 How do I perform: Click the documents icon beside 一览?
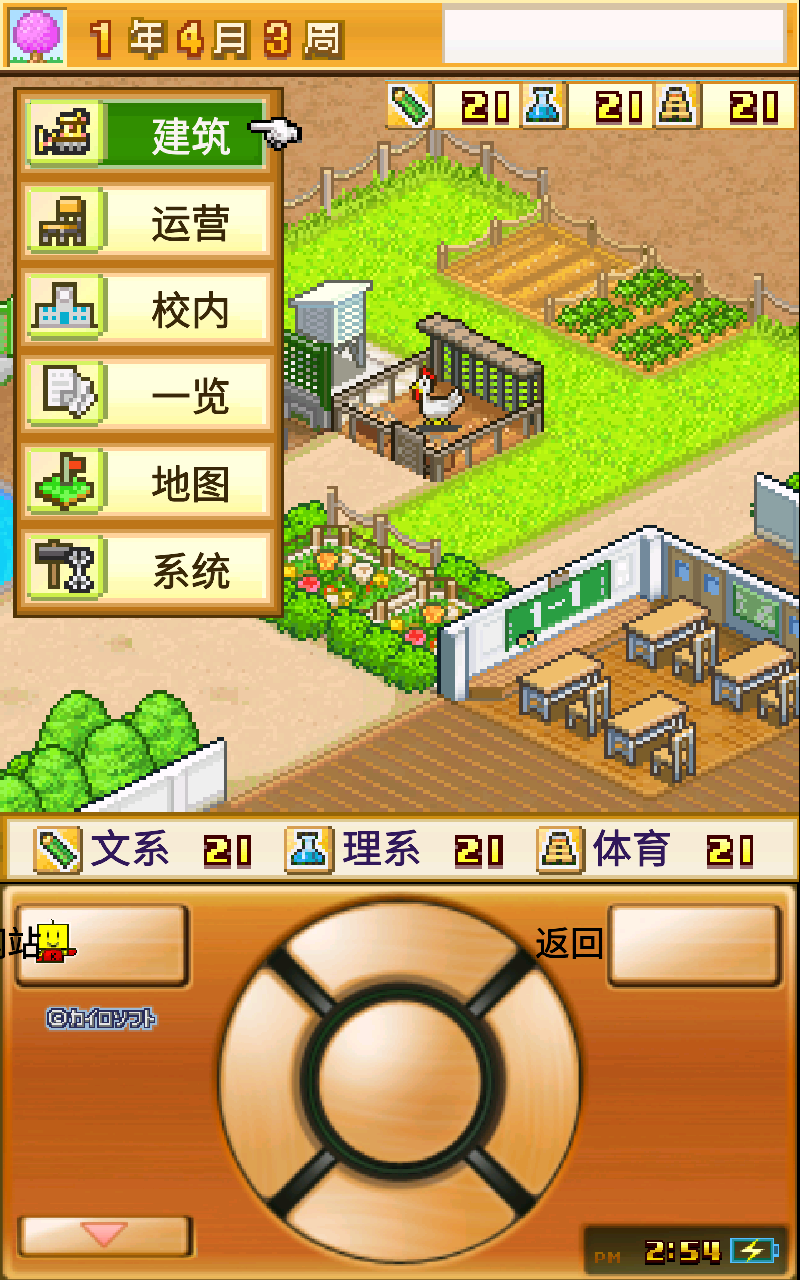(64, 394)
